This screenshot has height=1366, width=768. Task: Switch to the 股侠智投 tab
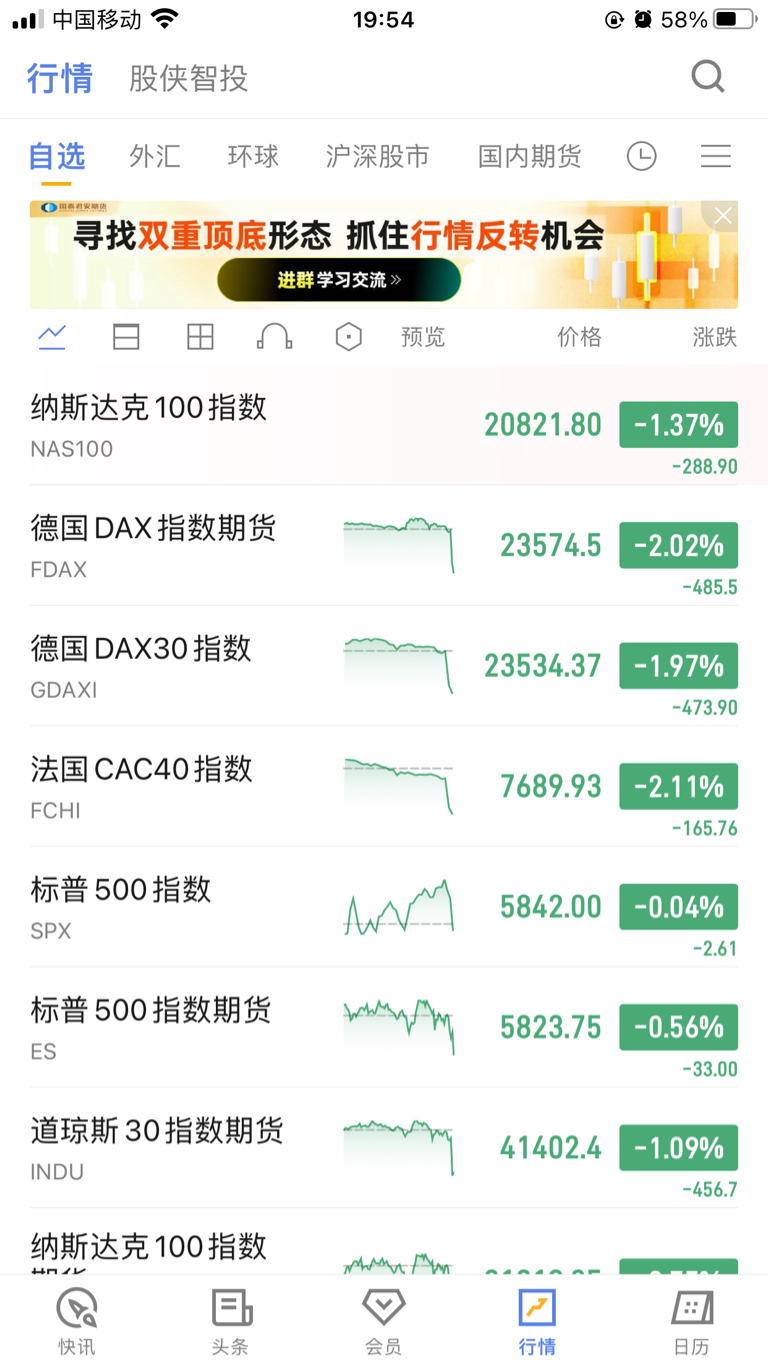pos(188,78)
